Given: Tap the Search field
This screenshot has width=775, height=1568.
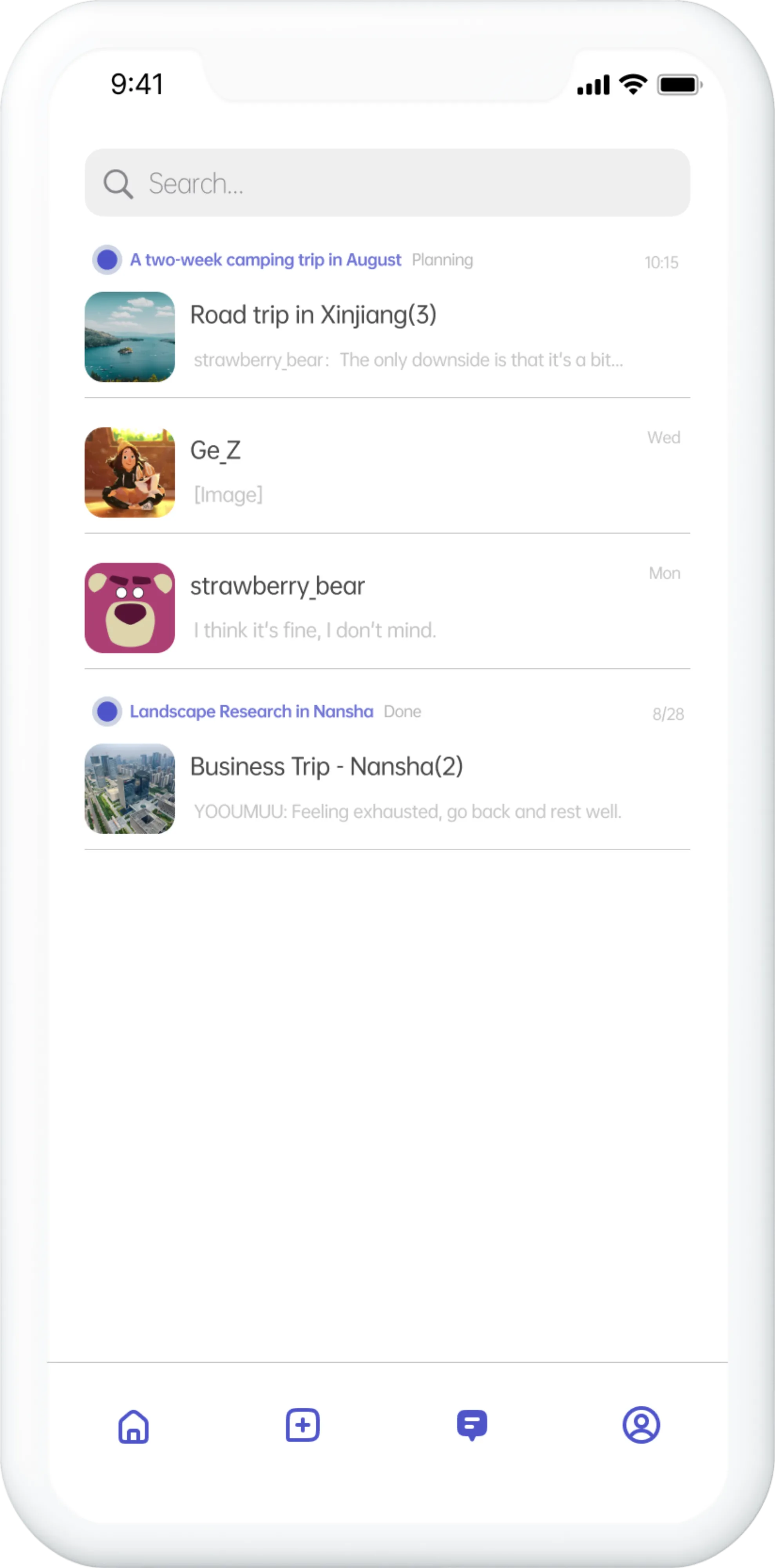Looking at the screenshot, I should tap(387, 183).
